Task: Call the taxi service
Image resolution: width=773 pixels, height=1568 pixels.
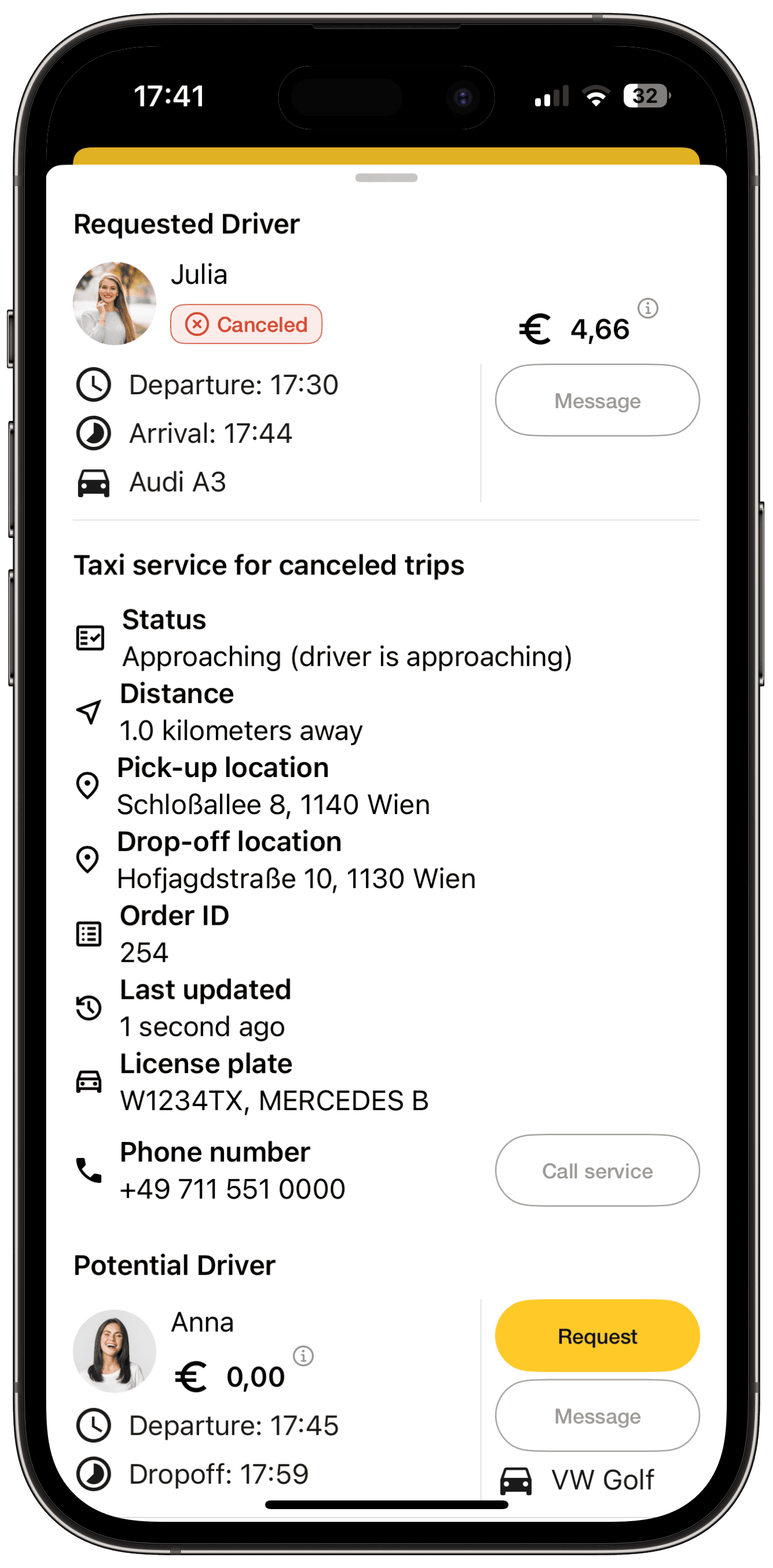Action: 596,1170
